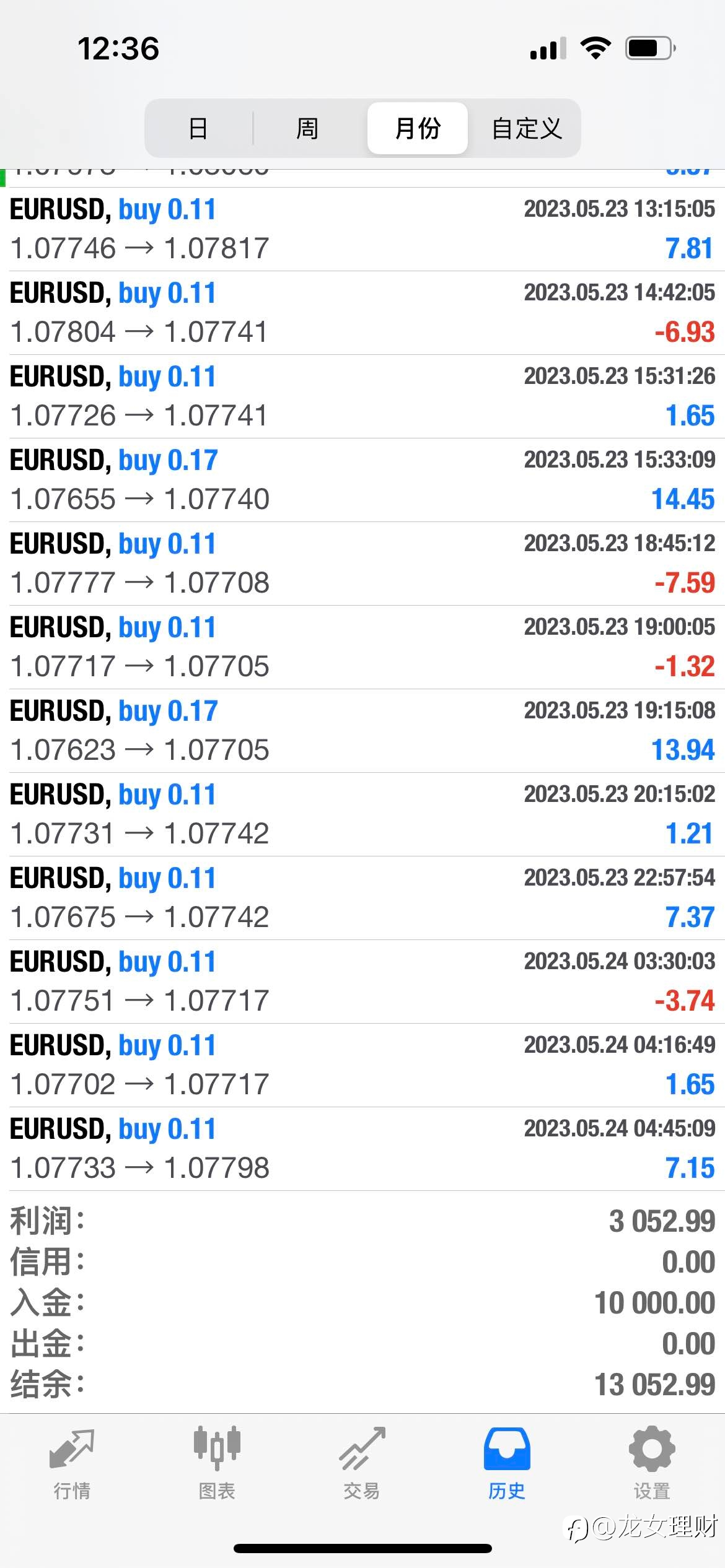This screenshot has height=1568, width=725.
Task: Expand the EURUSD trade closed at 13:15:05
Action: [362, 229]
